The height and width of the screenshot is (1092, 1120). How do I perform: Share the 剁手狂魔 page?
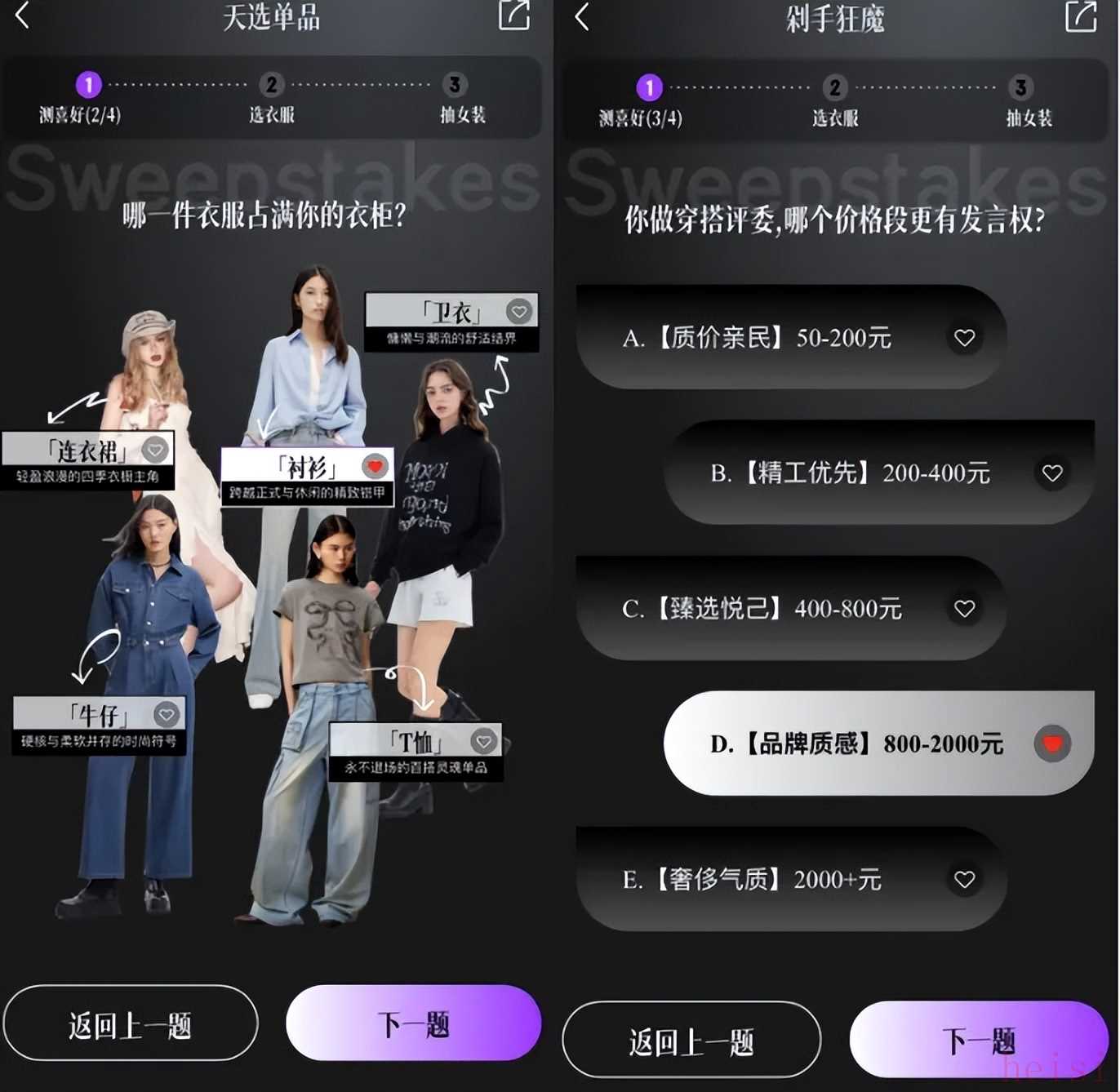[x=1080, y=17]
